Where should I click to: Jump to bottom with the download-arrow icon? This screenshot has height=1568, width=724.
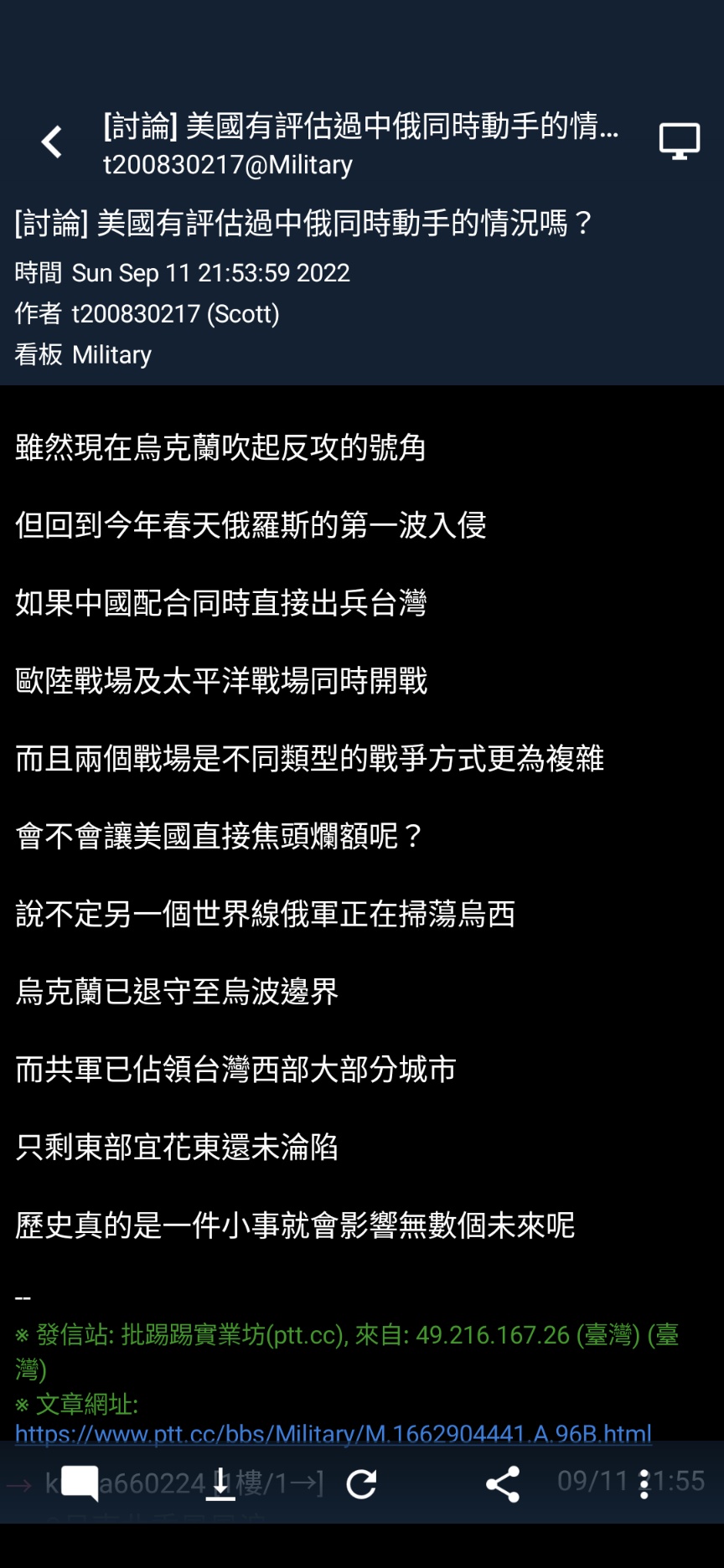coord(220,1484)
